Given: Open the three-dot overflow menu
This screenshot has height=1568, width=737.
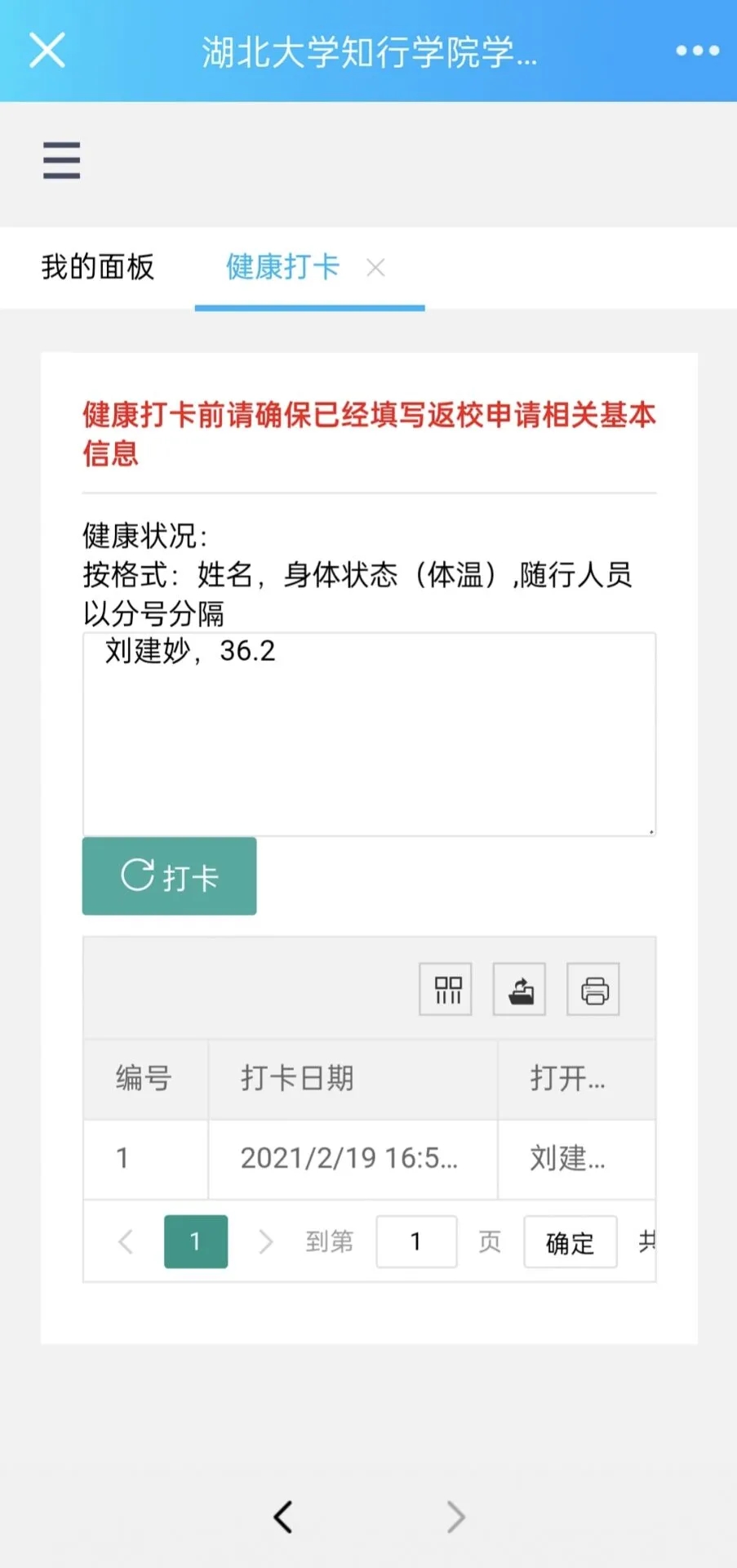Looking at the screenshot, I should (697, 51).
